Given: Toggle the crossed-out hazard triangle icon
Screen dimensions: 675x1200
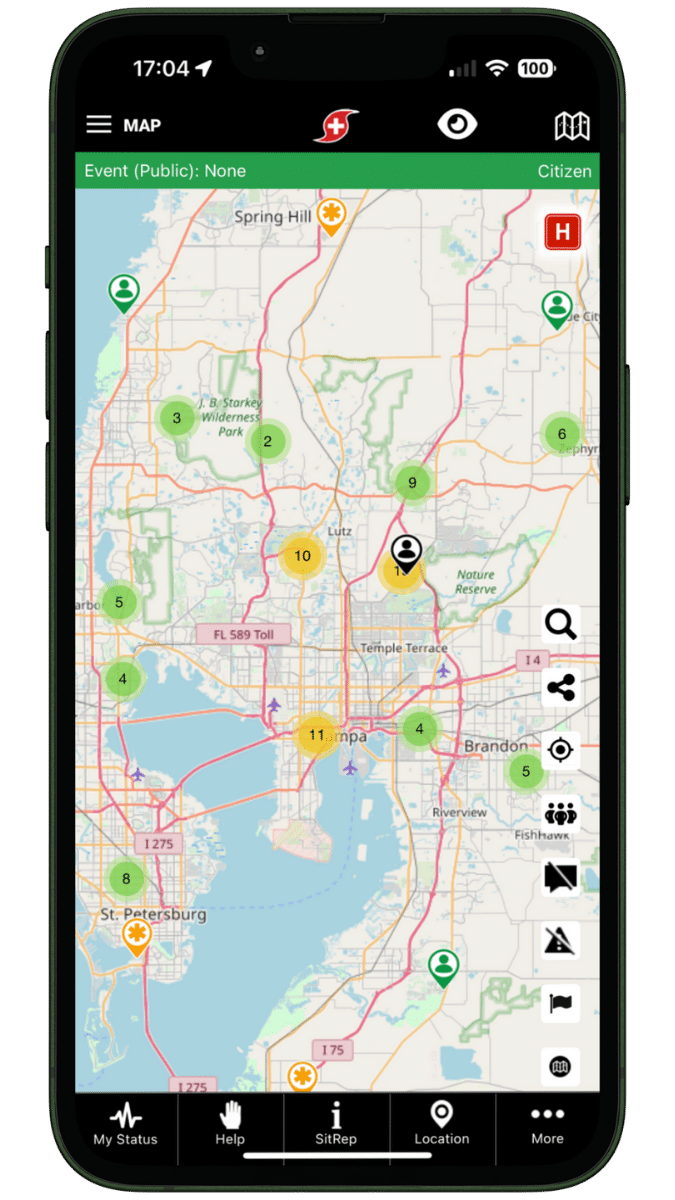Looking at the screenshot, I should (x=561, y=940).
